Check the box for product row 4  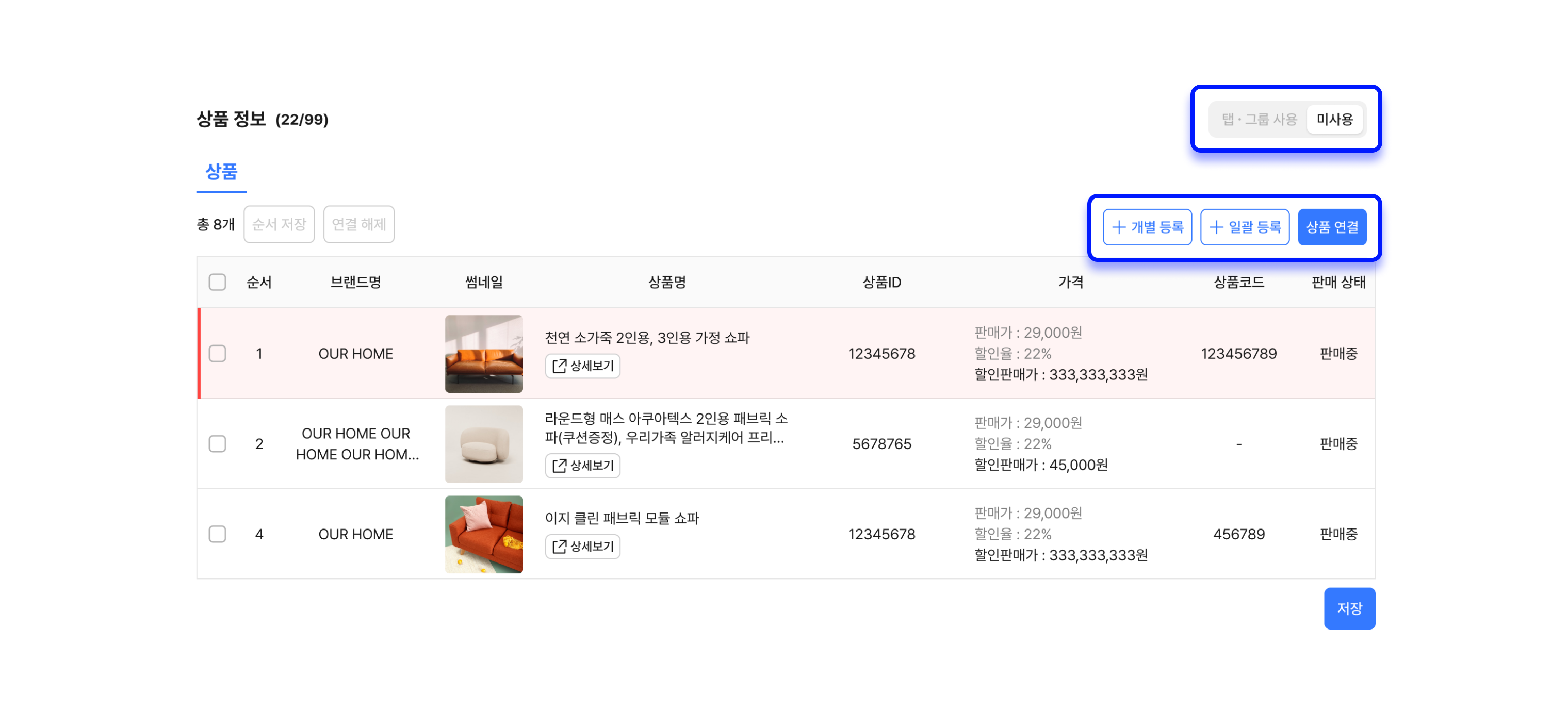[x=217, y=534]
